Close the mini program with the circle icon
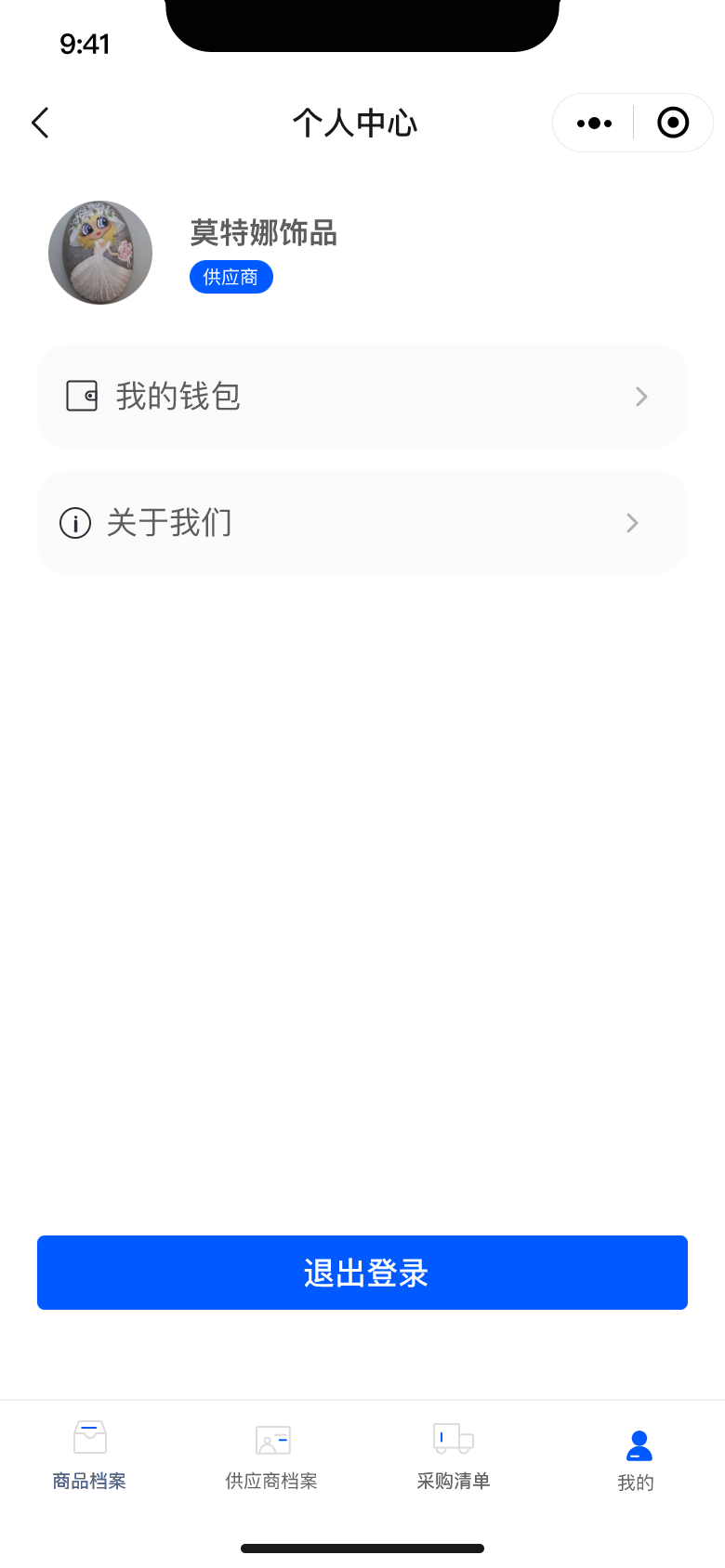This screenshot has width=725, height=1568. pos(673,123)
